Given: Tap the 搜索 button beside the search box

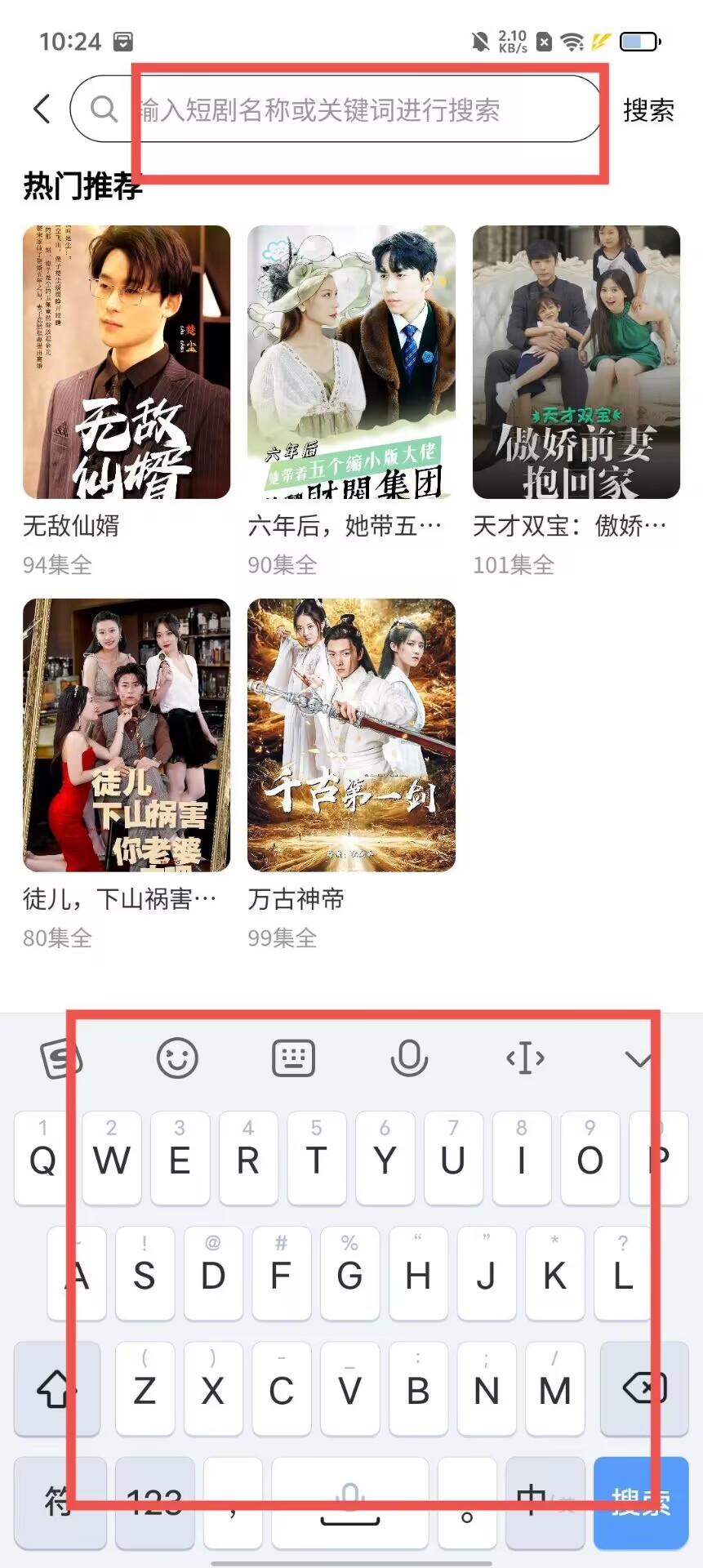Looking at the screenshot, I should [648, 110].
